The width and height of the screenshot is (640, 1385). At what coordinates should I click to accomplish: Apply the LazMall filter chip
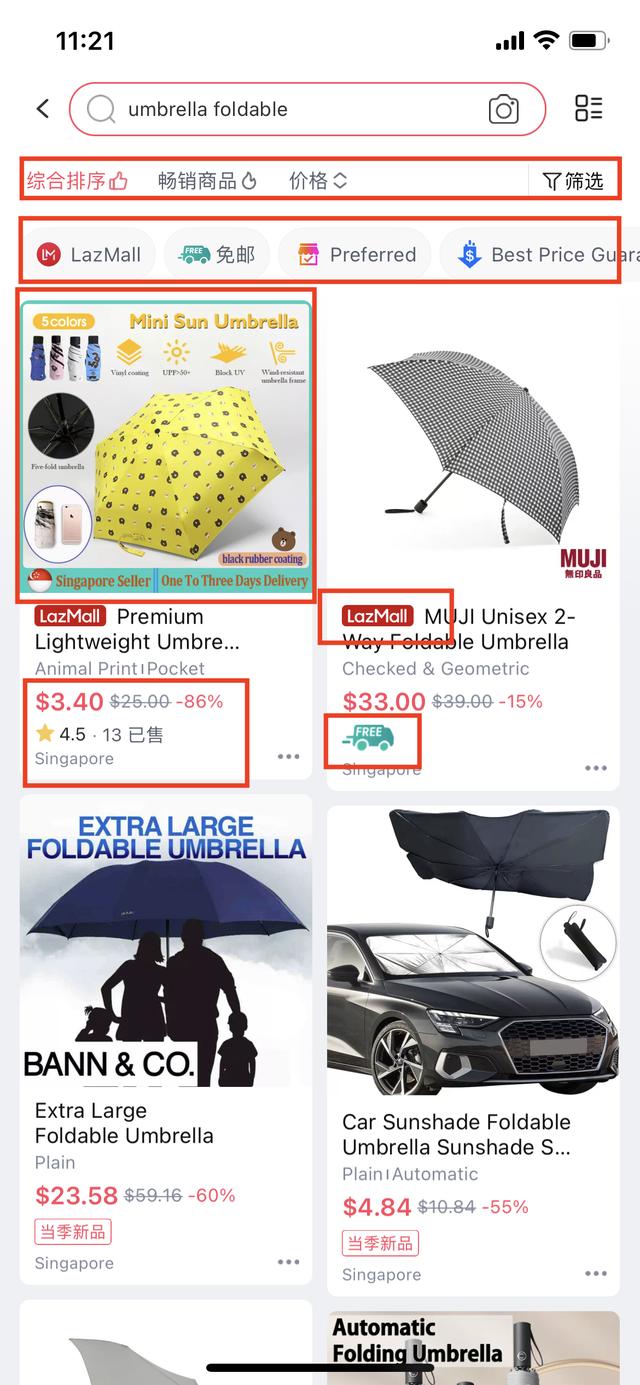pos(89,255)
